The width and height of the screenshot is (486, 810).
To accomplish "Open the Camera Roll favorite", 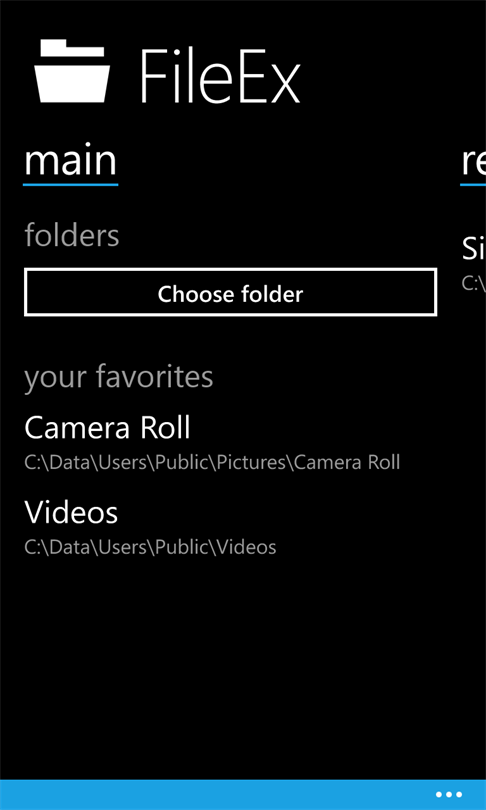I will tap(212, 442).
